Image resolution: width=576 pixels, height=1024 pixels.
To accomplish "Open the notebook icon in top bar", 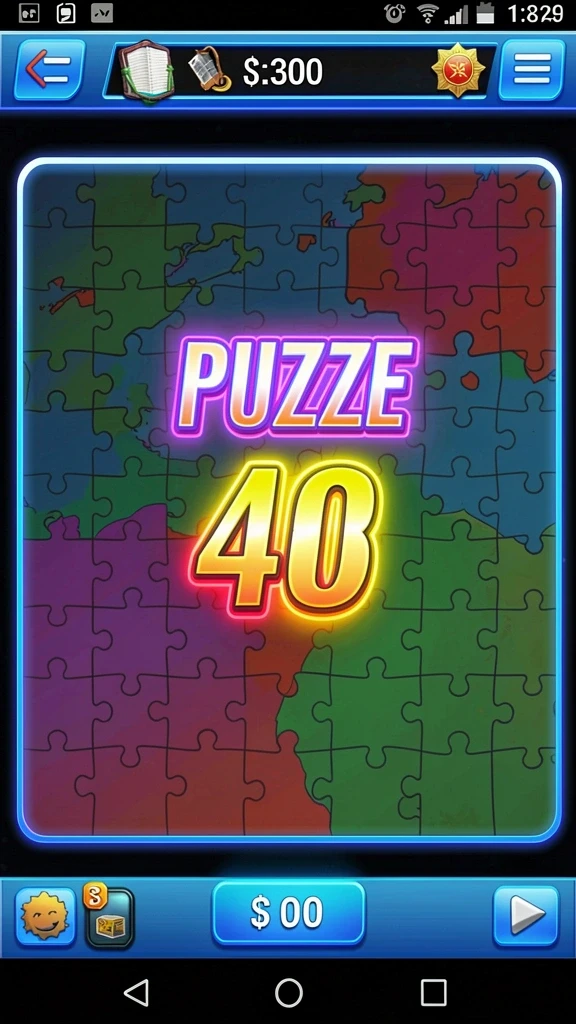I will pyautogui.click(x=148, y=72).
